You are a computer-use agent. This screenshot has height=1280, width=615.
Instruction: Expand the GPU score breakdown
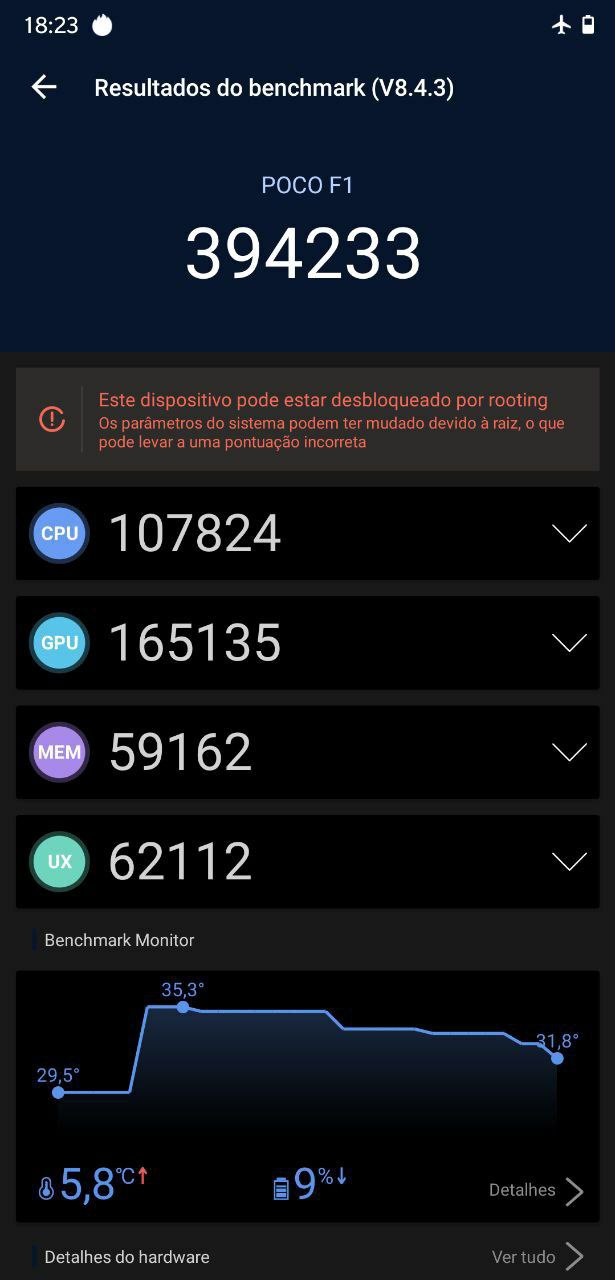(569, 643)
